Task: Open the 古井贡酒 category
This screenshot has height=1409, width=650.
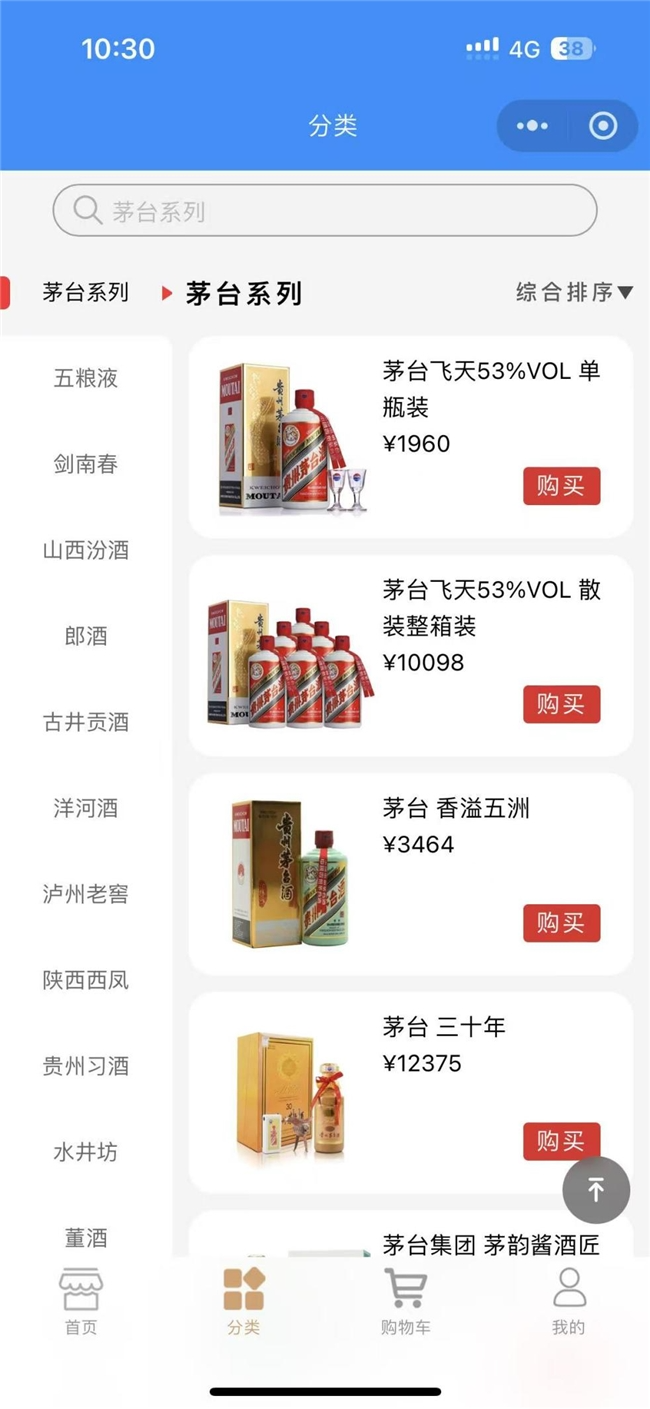Action: 86,722
